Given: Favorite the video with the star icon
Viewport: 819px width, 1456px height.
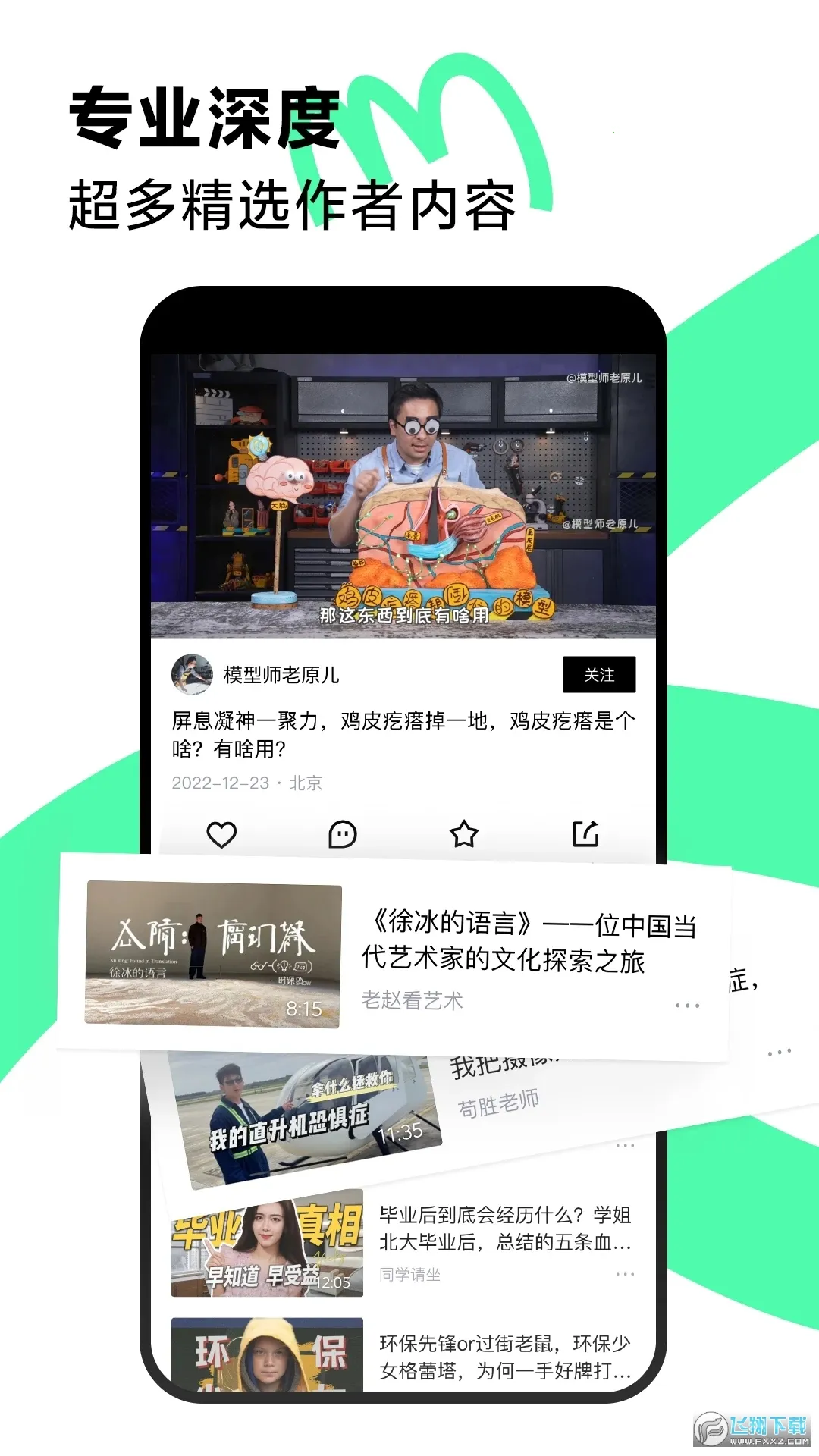Looking at the screenshot, I should (x=465, y=834).
